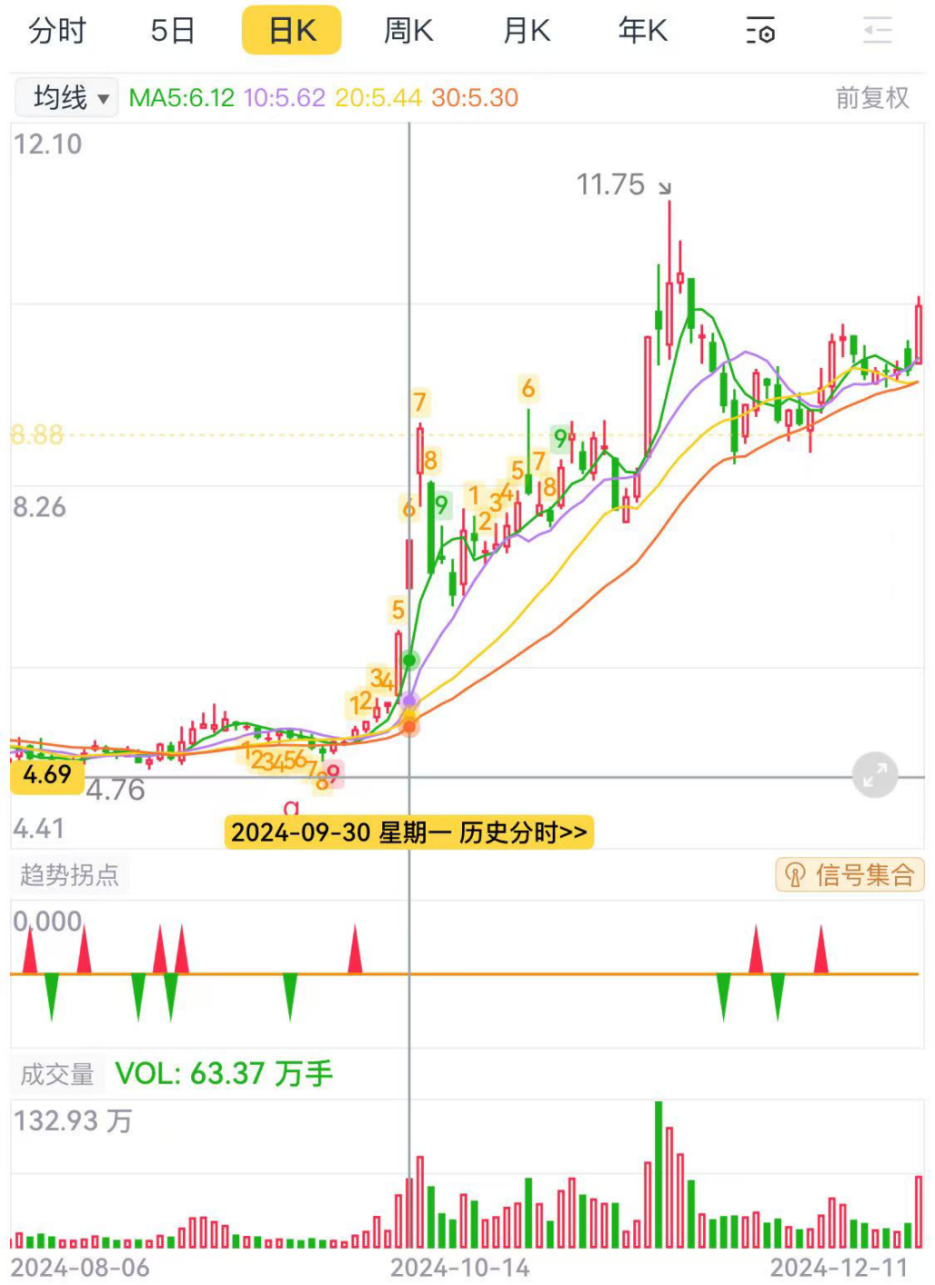Select the 5日 chart view
Viewport: 935px width, 1285px height.
[x=172, y=31]
